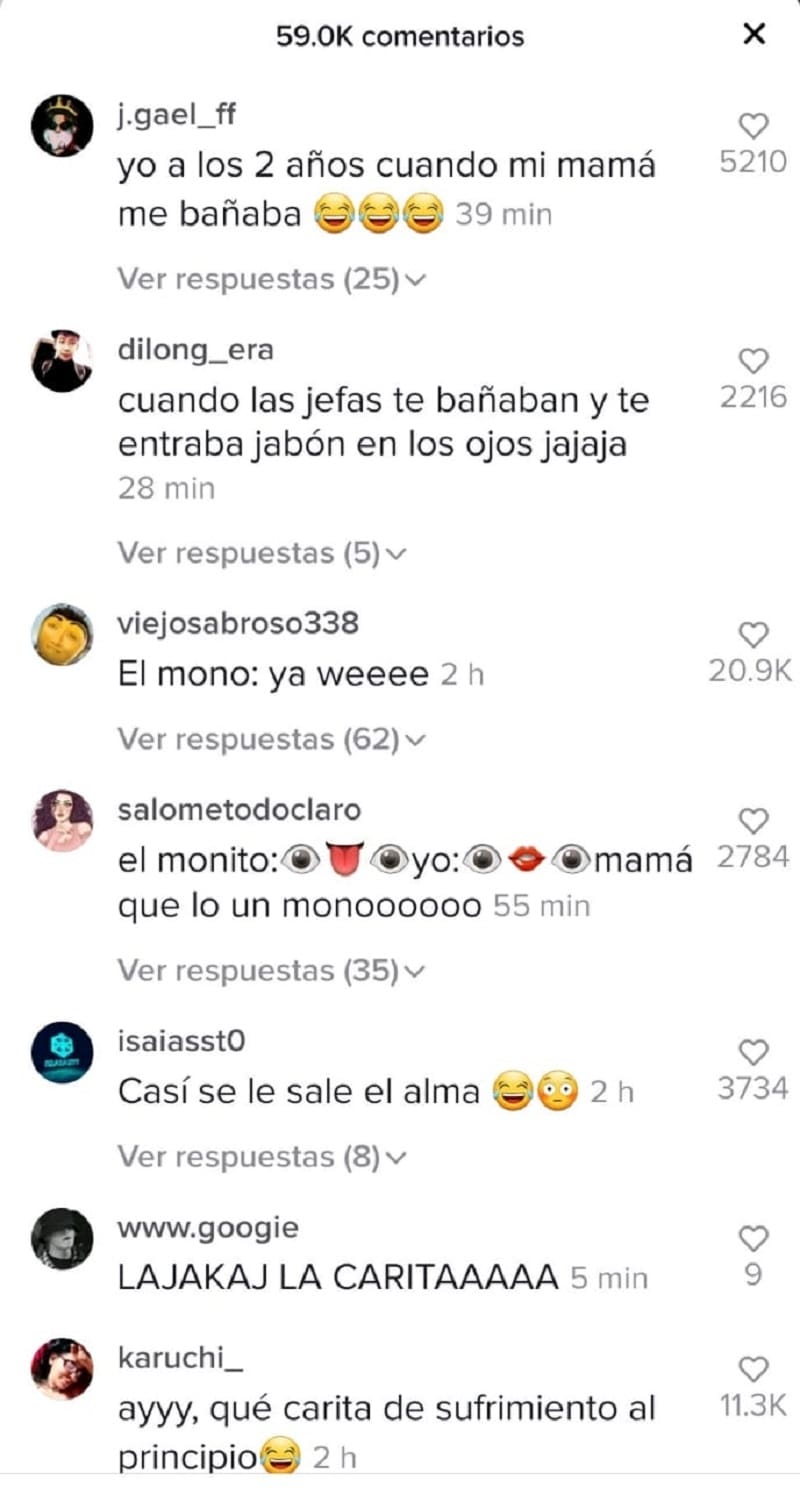Open karuchi_'s profile avatar
800x1488 pixels.
[x=62, y=1369]
